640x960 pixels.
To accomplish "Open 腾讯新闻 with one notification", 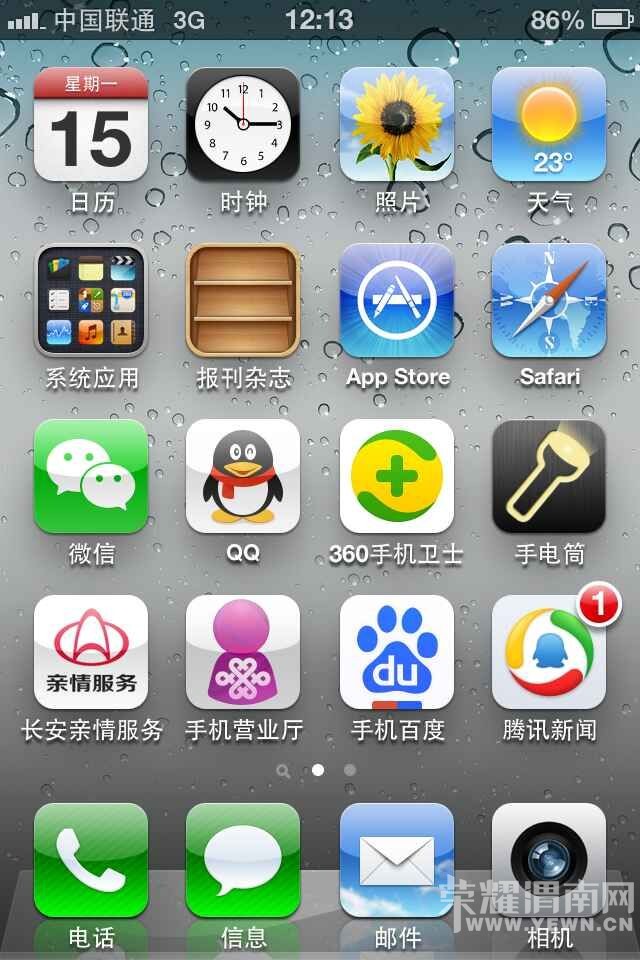I will 549,652.
